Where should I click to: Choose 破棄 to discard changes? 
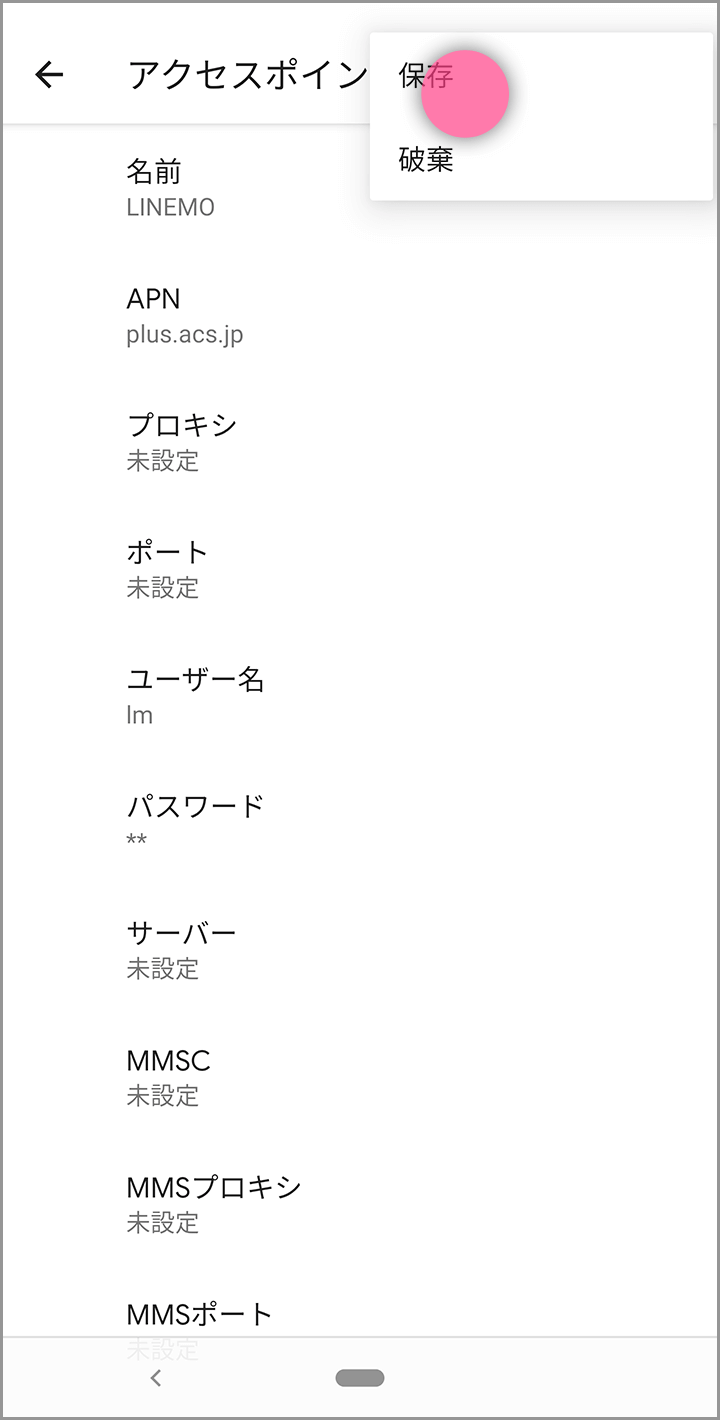click(427, 160)
